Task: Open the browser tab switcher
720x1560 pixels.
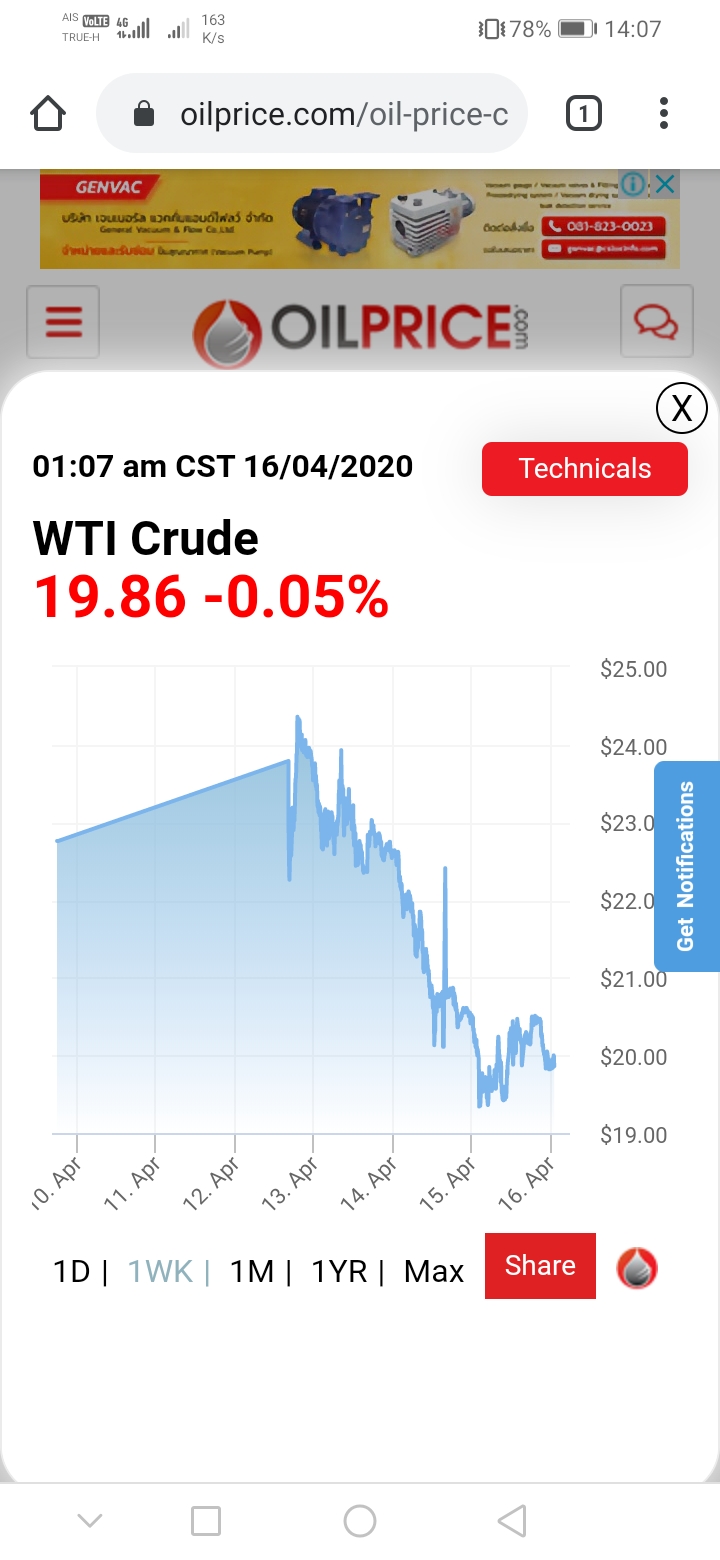Action: 584,114
